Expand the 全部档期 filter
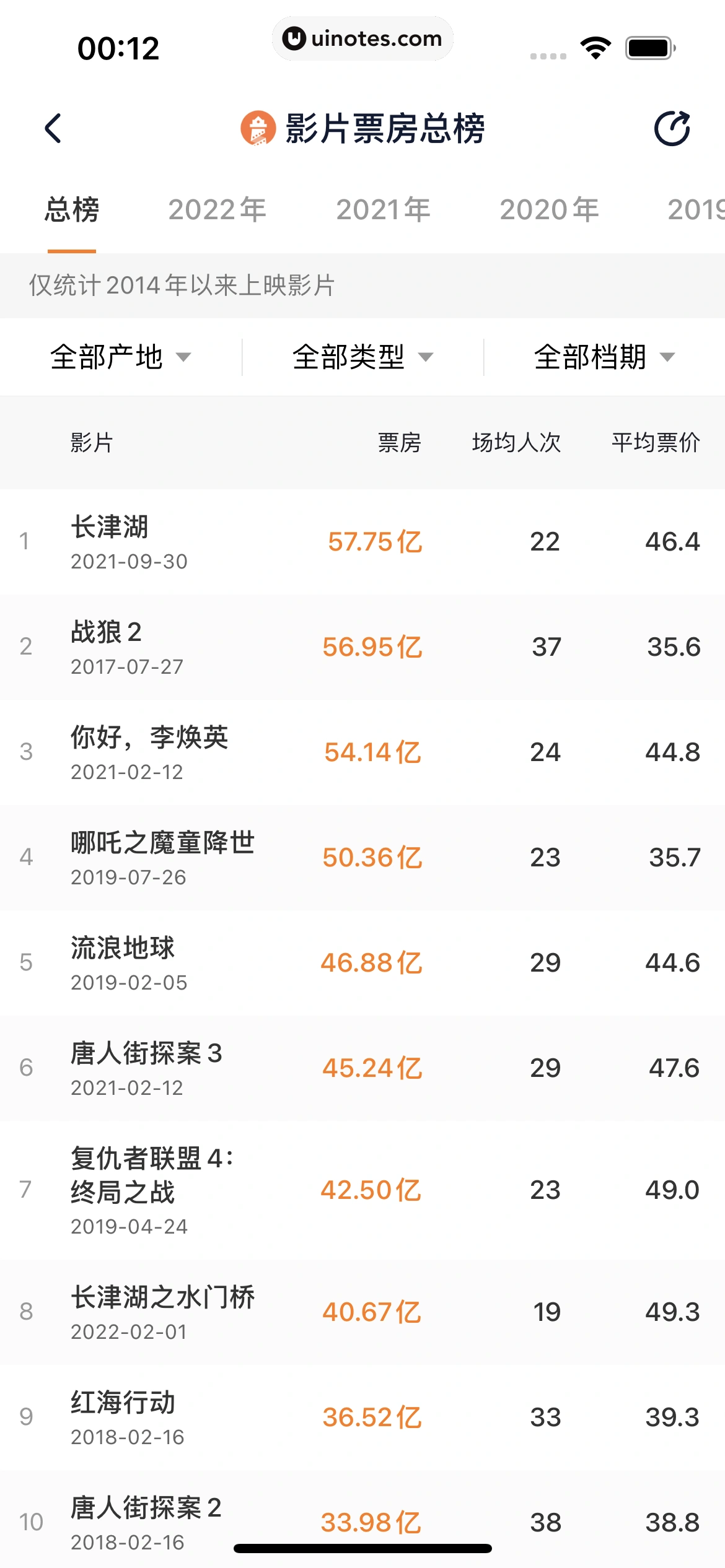The image size is (725, 1568). 604,357
